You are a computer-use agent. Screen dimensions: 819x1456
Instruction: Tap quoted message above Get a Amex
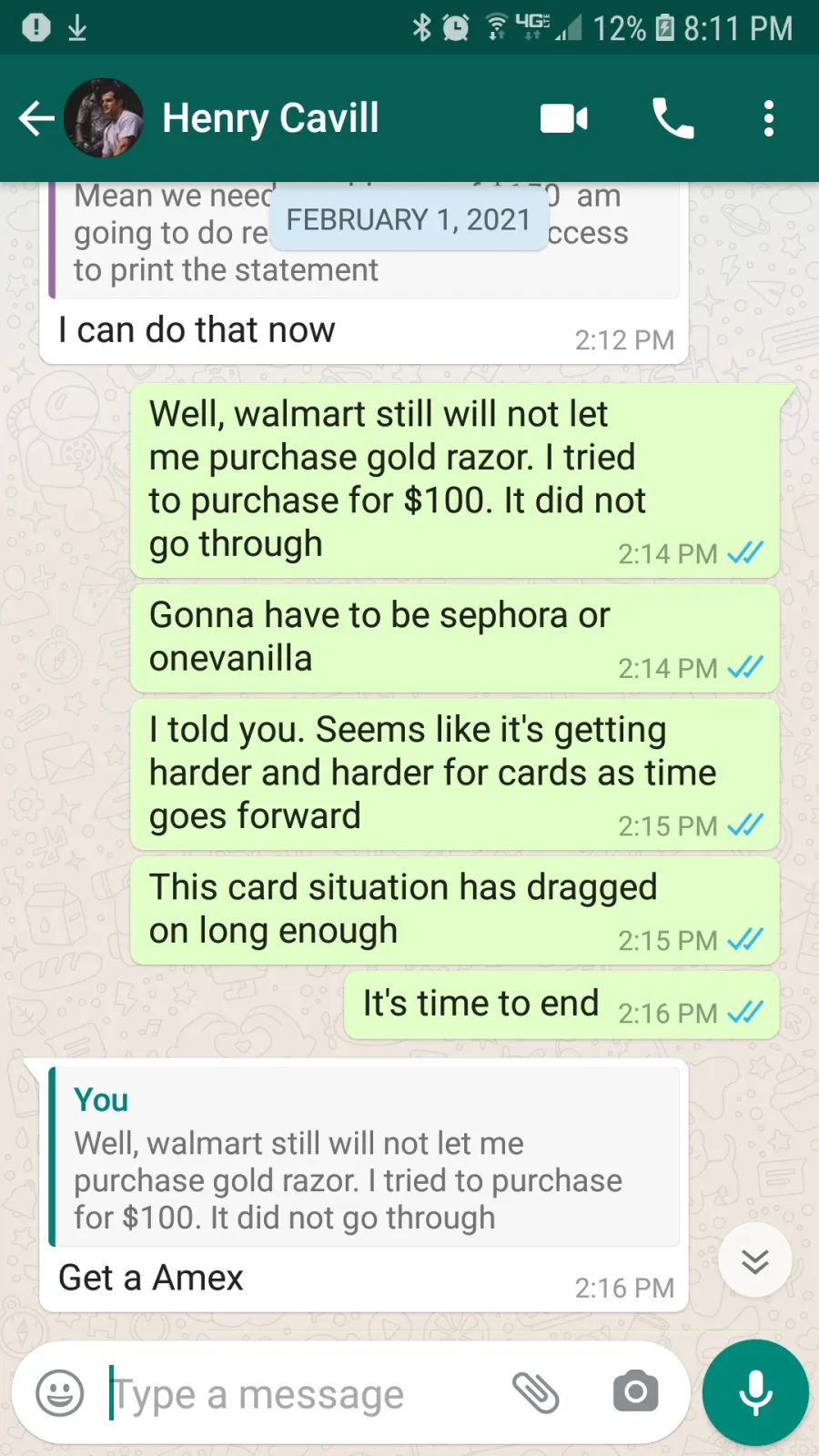click(x=364, y=1157)
